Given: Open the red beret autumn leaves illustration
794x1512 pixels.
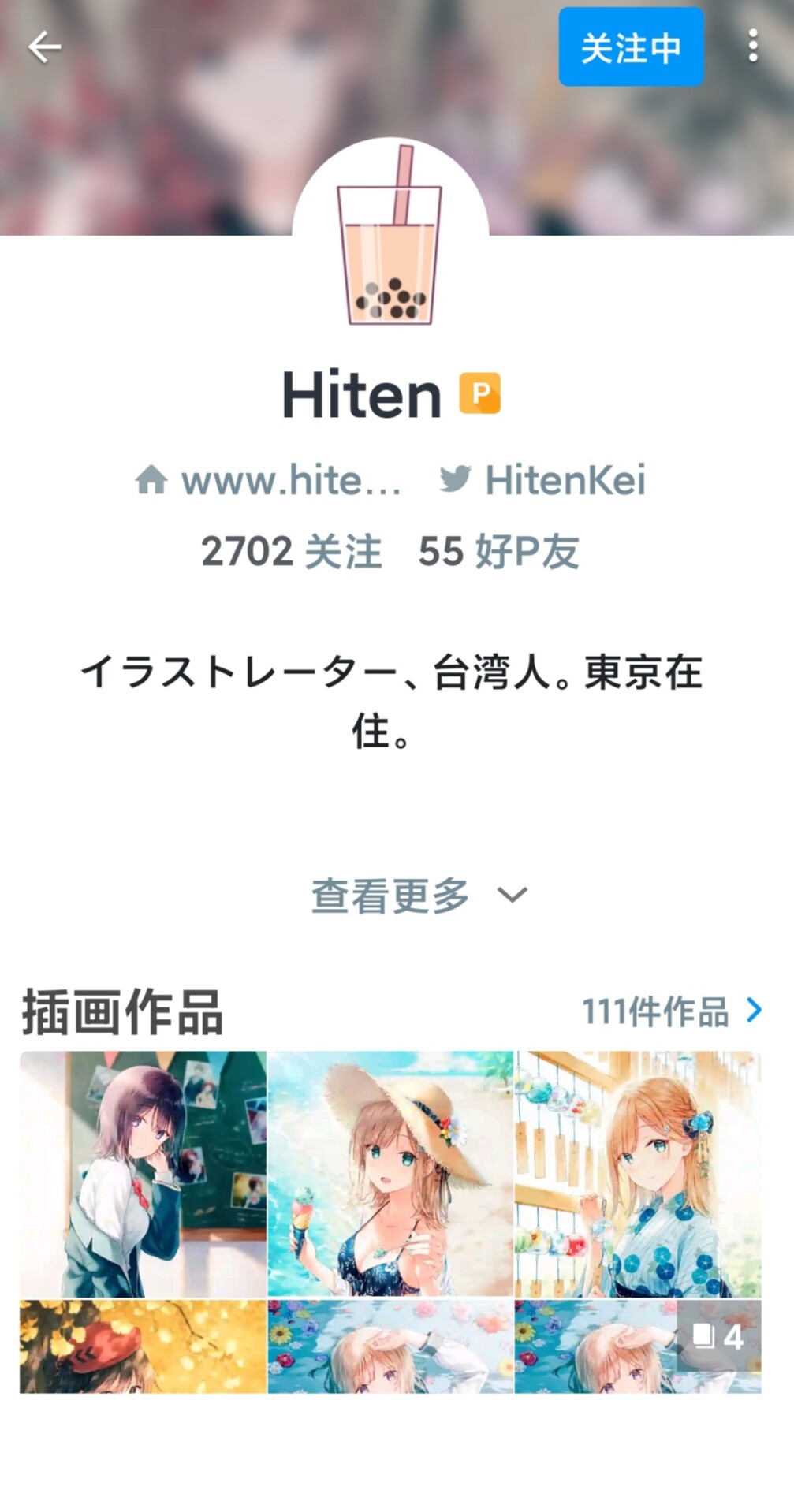Looking at the screenshot, I should point(143,1346).
